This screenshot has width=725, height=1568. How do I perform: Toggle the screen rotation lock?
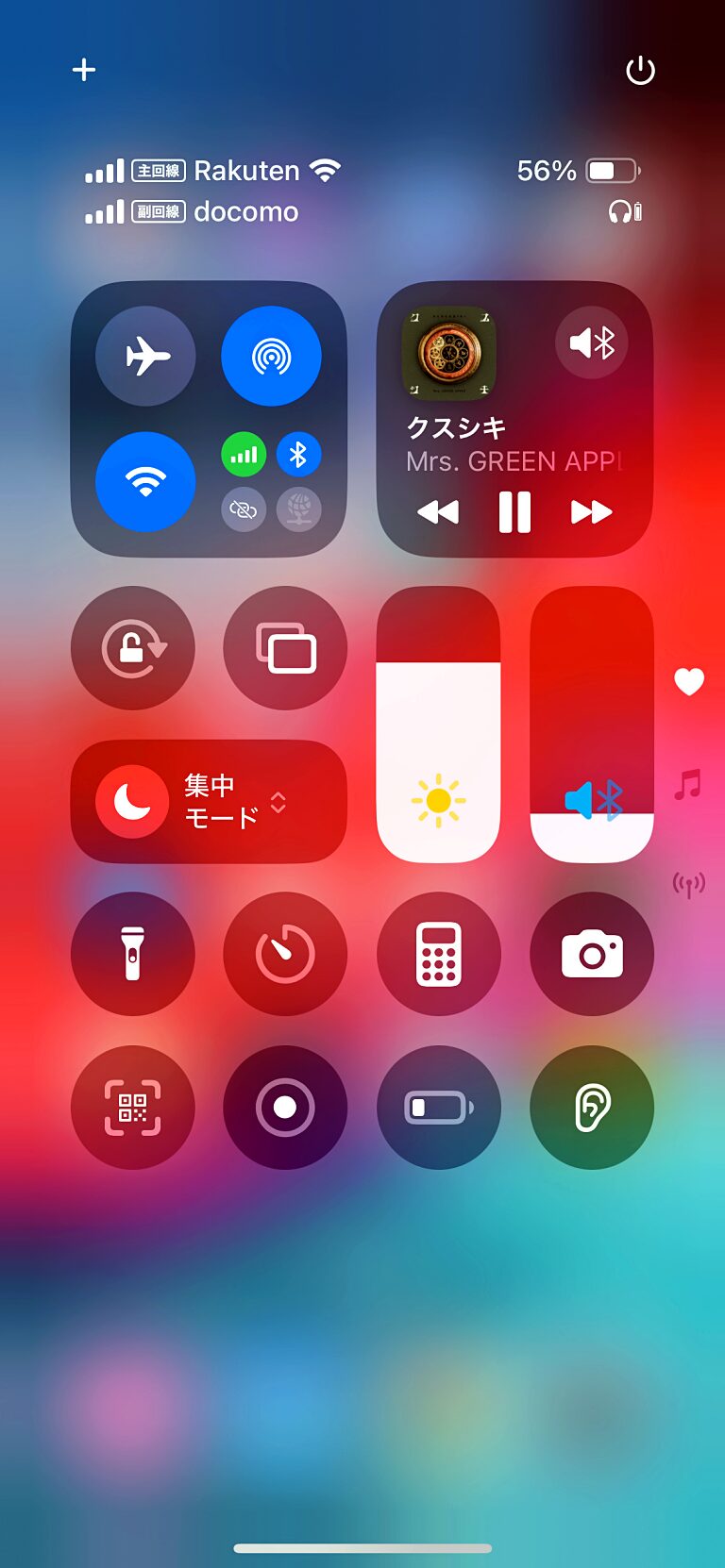[133, 648]
